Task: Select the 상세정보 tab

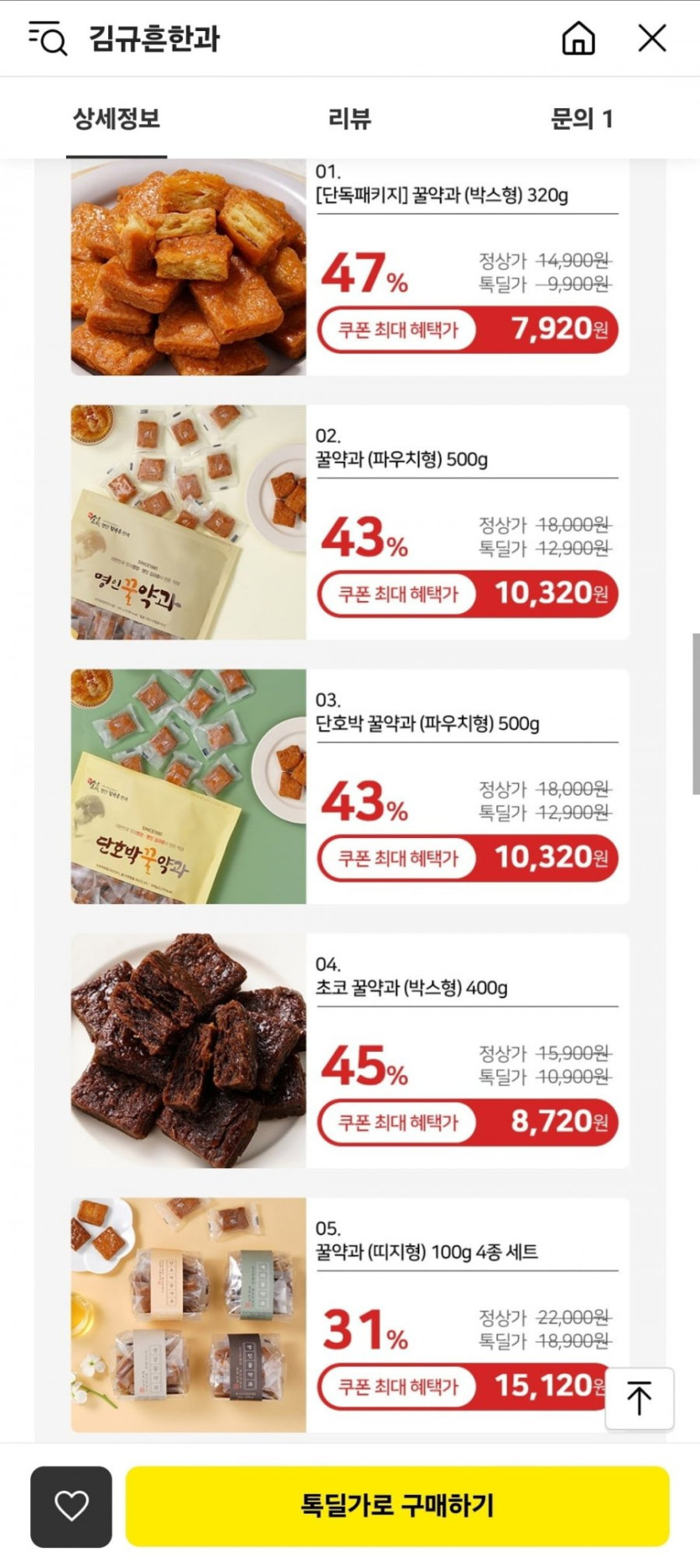Action: pos(117,119)
